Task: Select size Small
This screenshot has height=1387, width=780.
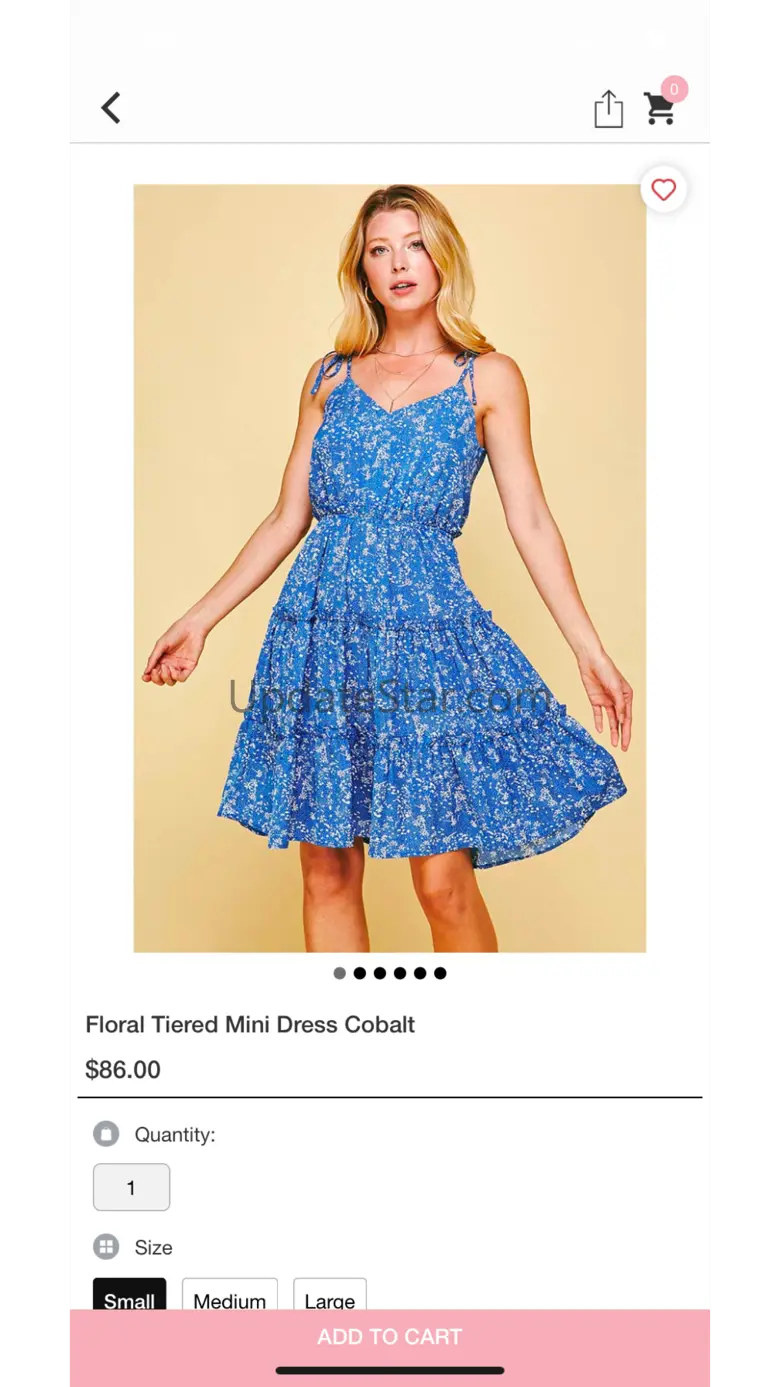Action: 130,1296
